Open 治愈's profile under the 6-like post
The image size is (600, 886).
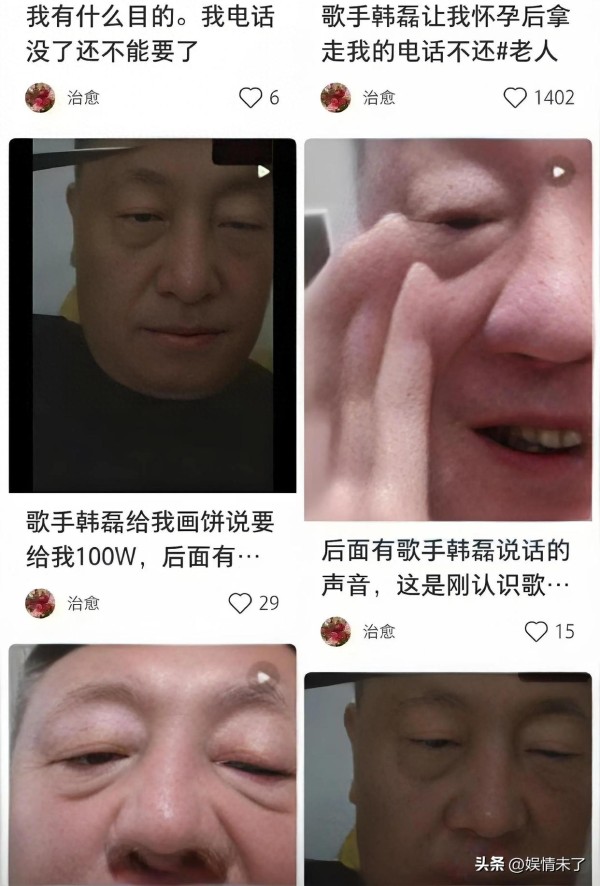41,97
